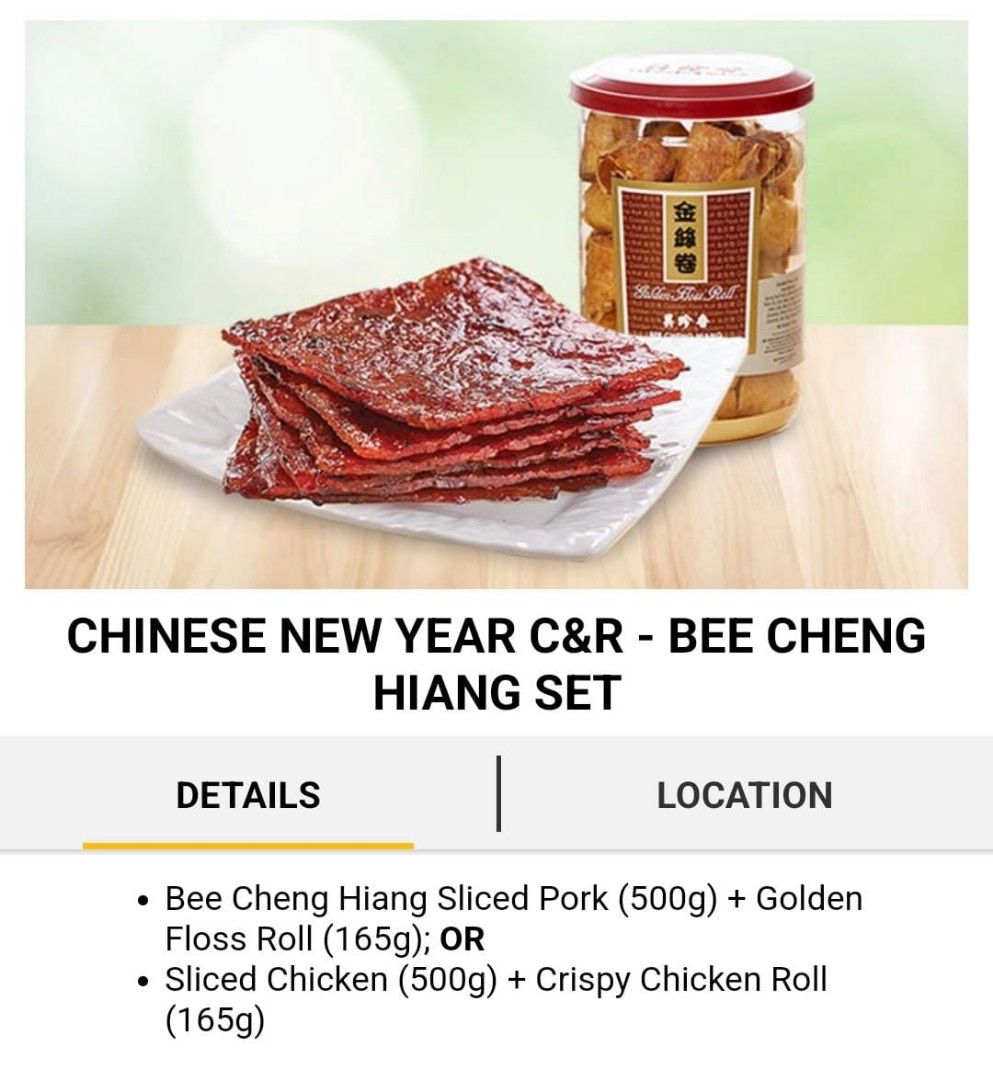Click the red jar lid in the image
Image resolution: width=993 pixels, height=1080 pixels.
(x=690, y=90)
